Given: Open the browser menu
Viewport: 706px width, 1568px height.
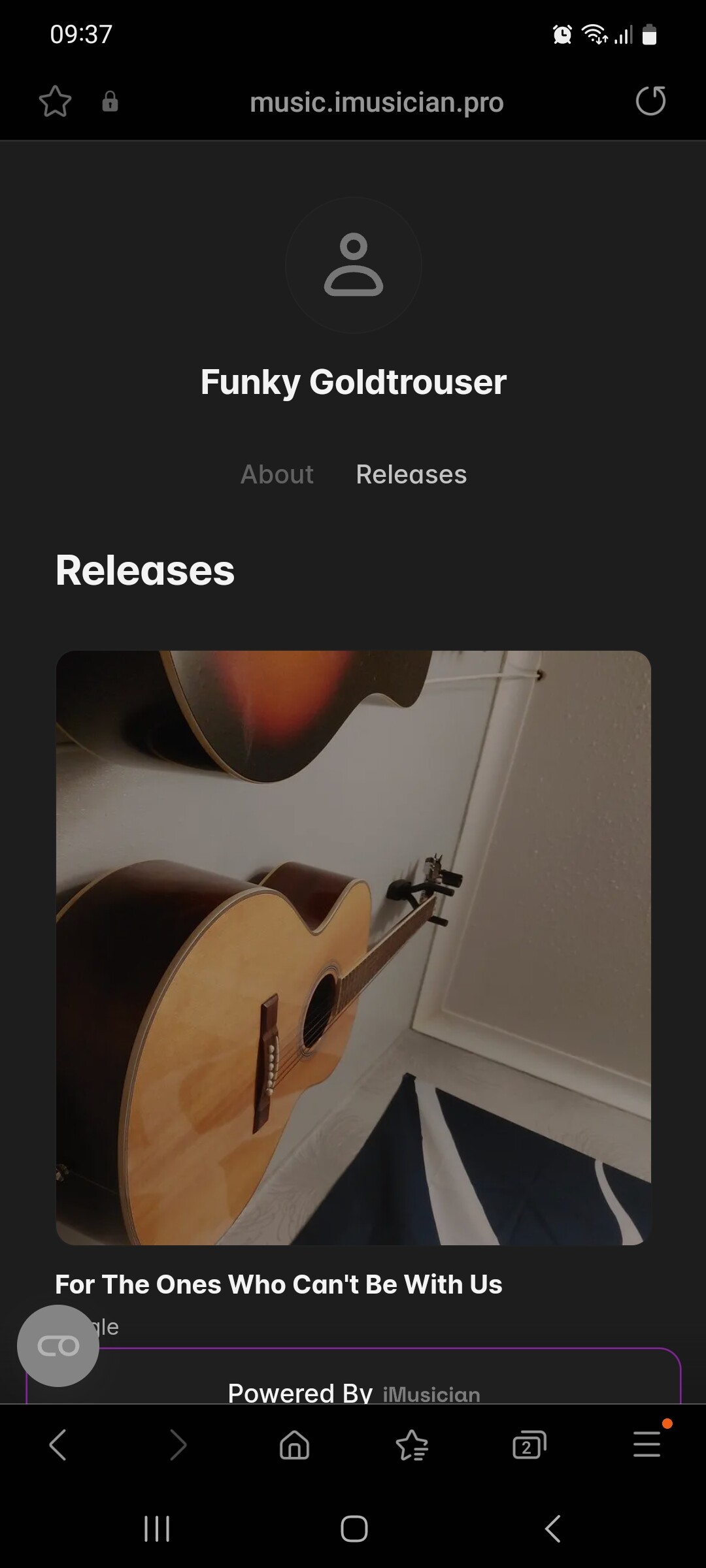Looking at the screenshot, I should click(x=647, y=1445).
